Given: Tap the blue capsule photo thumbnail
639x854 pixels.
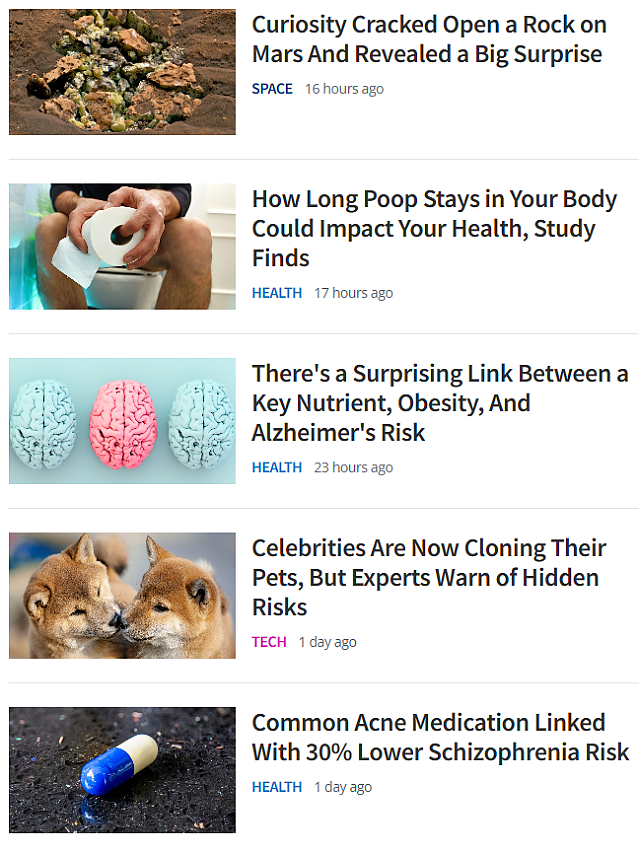Looking at the screenshot, I should [122, 770].
